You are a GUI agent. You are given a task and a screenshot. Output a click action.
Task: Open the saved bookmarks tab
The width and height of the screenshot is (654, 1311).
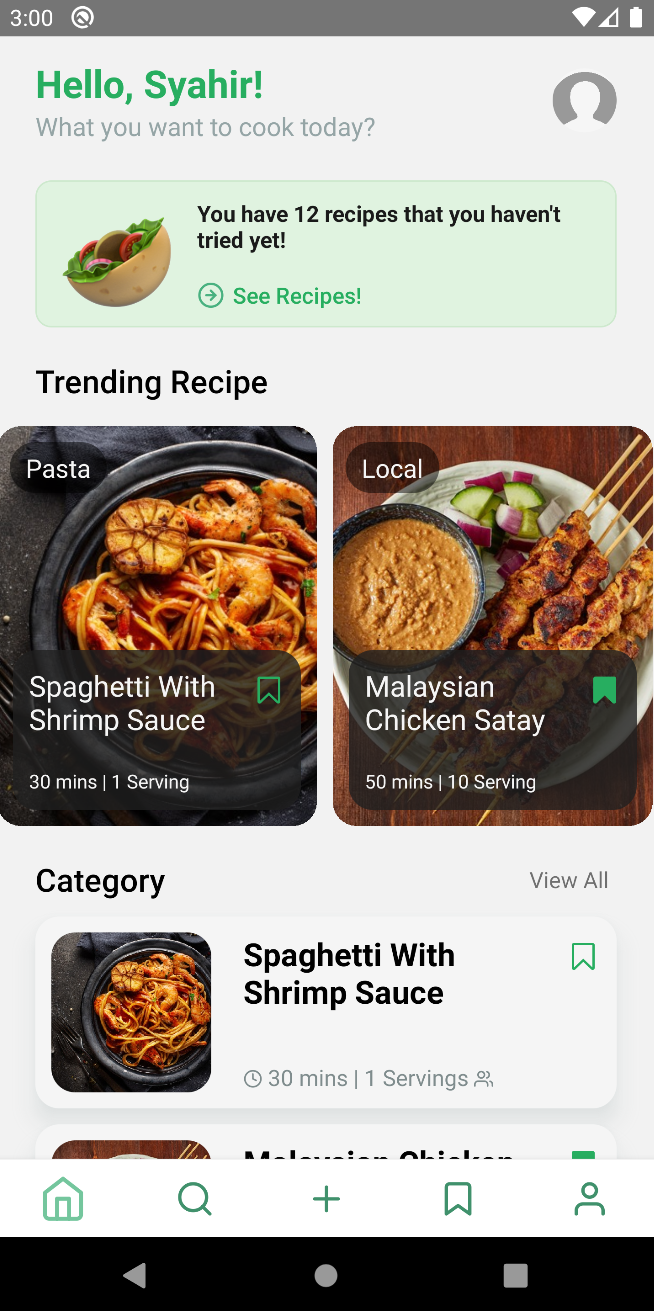[458, 1198]
